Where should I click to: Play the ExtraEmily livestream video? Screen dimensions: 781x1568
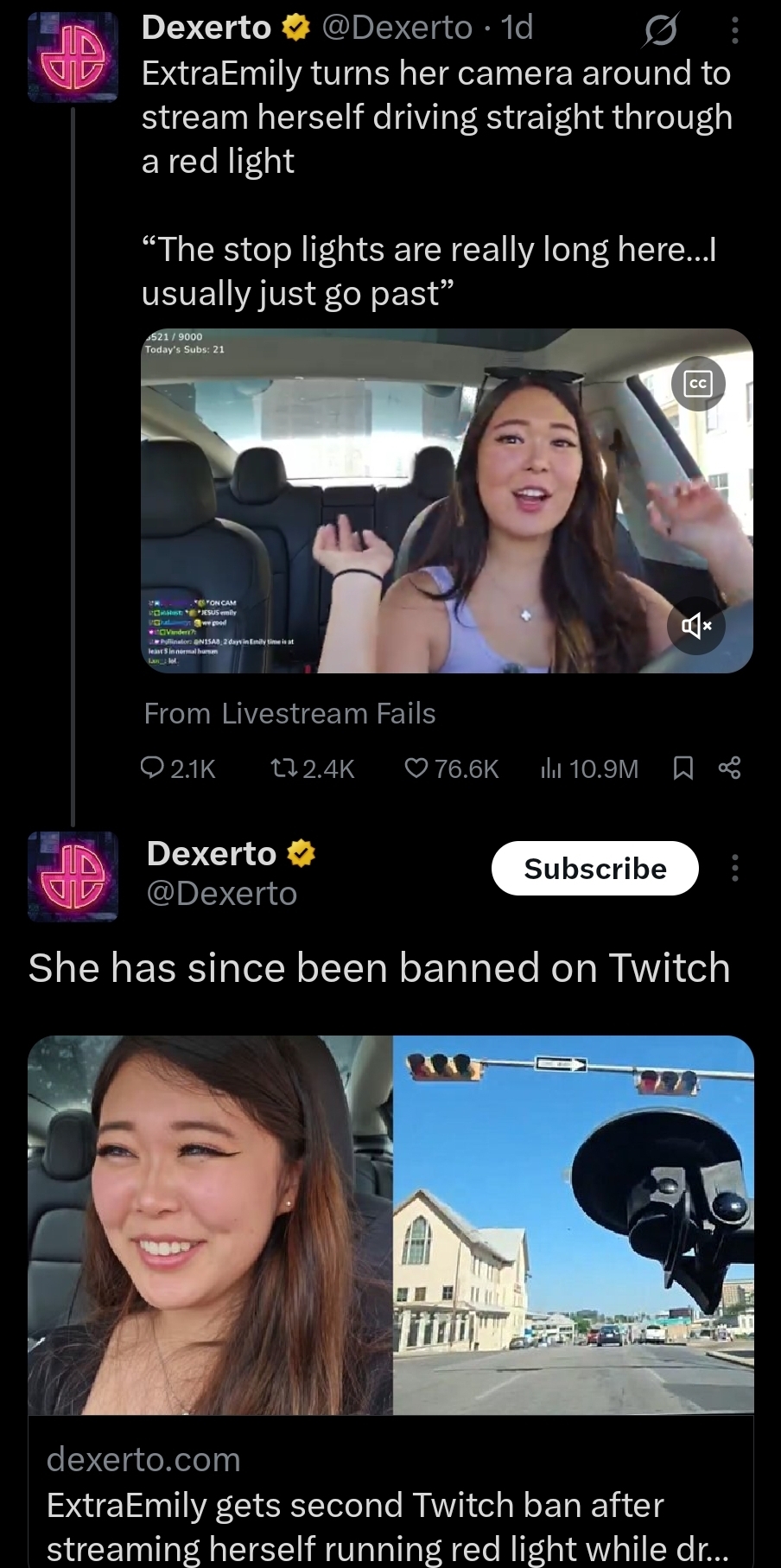click(x=447, y=500)
